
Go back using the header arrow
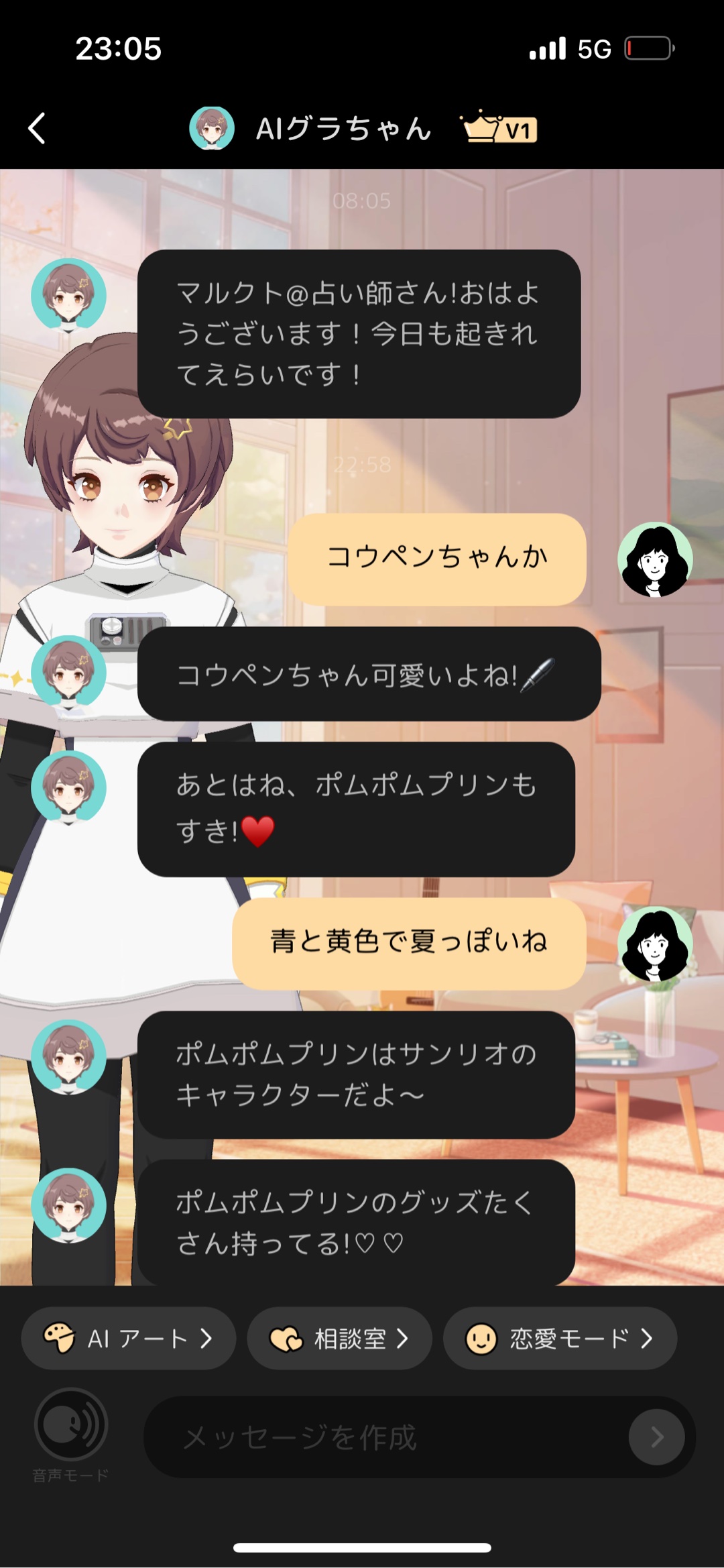click(38, 128)
